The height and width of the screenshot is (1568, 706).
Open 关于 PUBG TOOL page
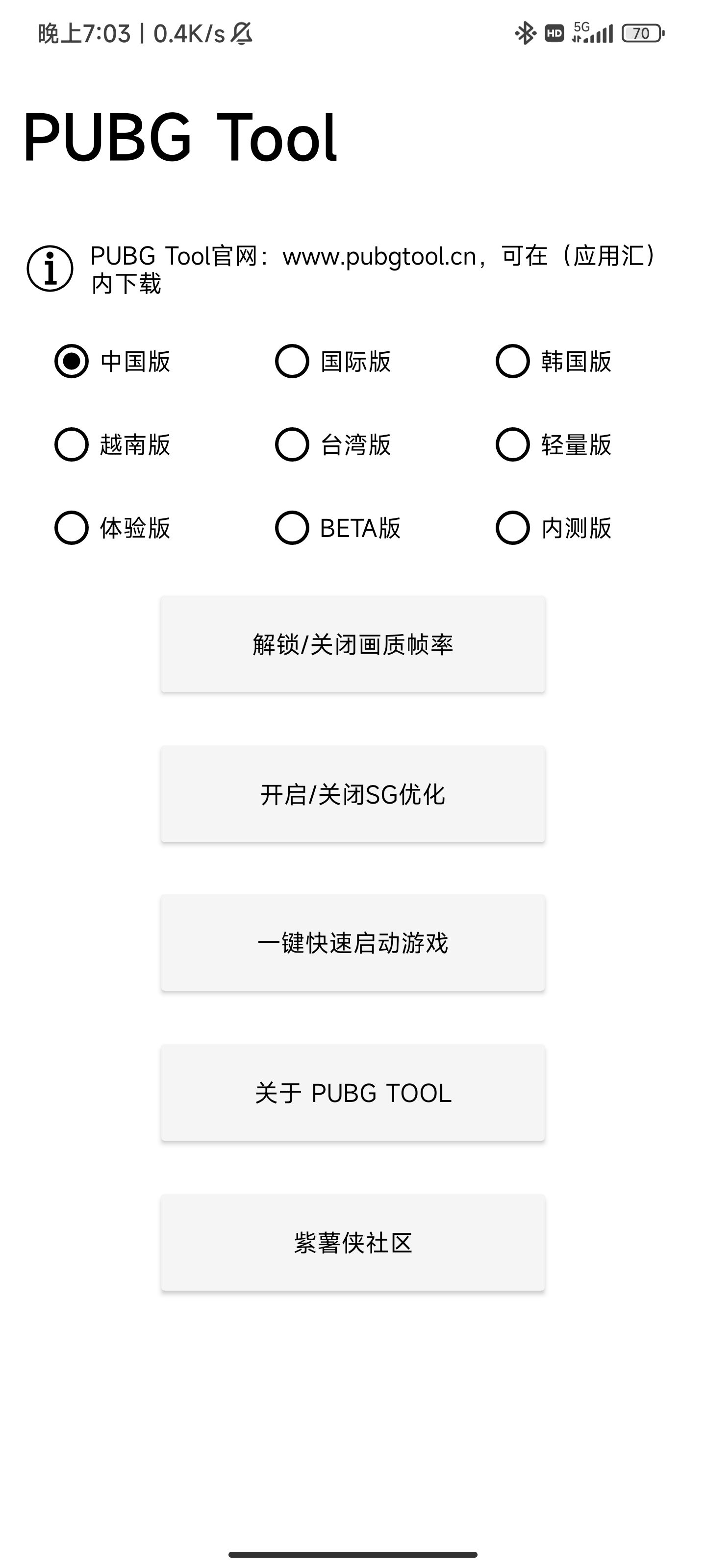(x=353, y=1093)
